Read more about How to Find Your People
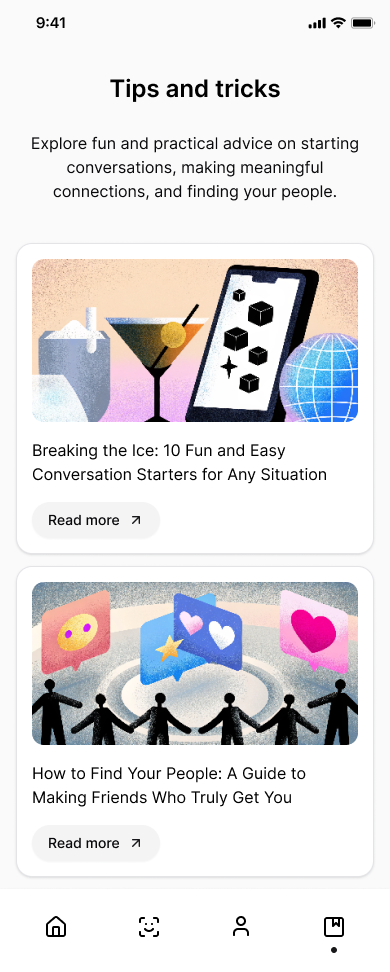390x972 pixels. (x=96, y=843)
